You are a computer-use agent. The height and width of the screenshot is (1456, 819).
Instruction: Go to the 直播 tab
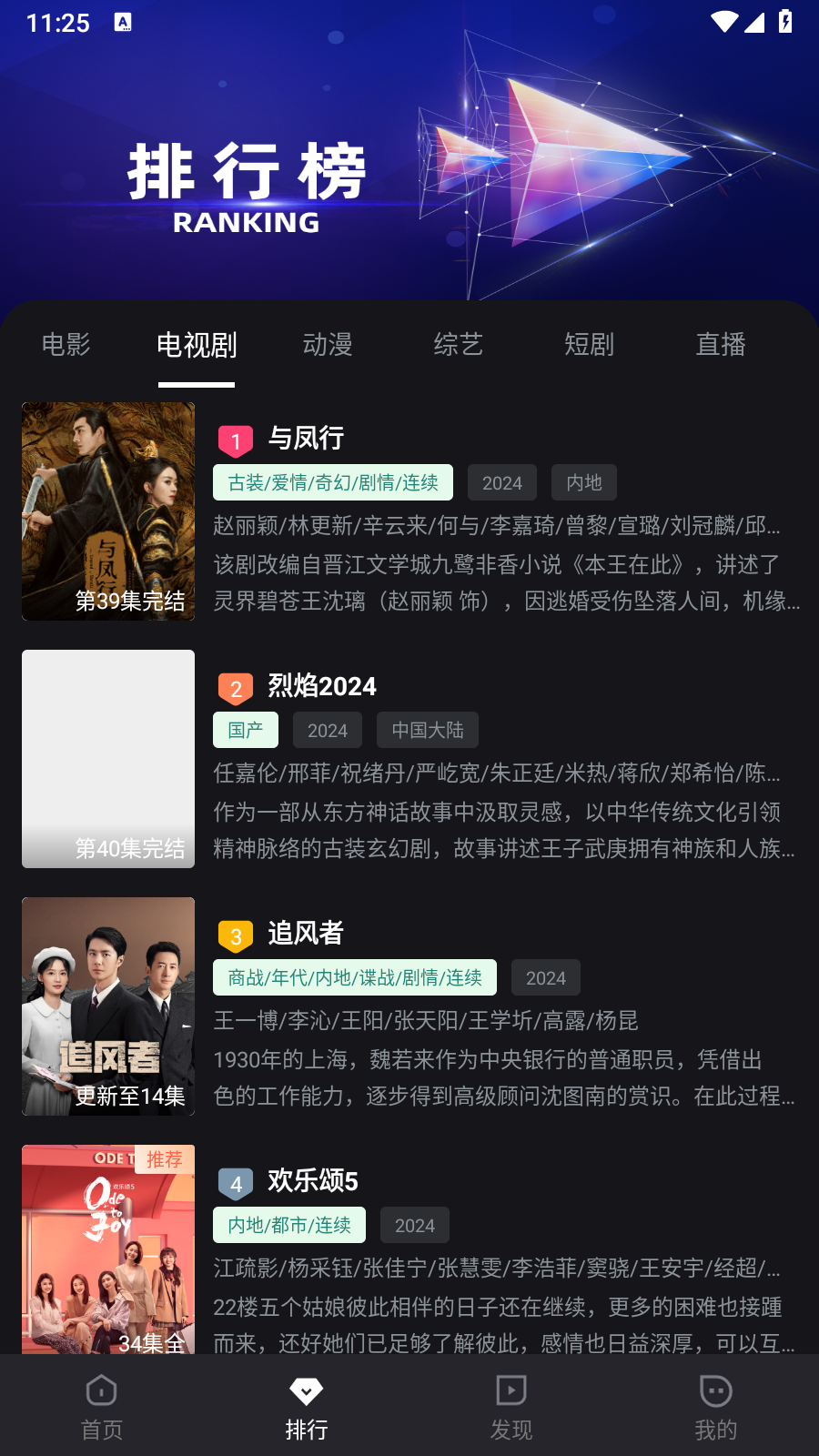[x=721, y=345]
